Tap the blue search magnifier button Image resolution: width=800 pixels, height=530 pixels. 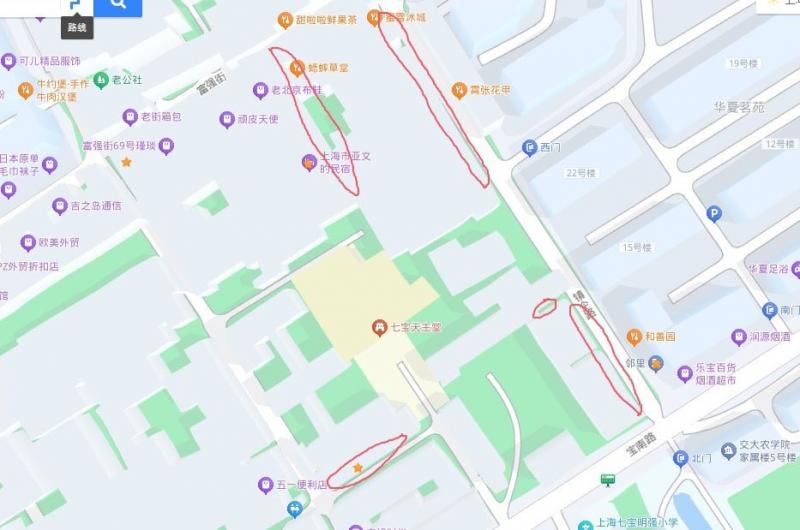(x=118, y=6)
